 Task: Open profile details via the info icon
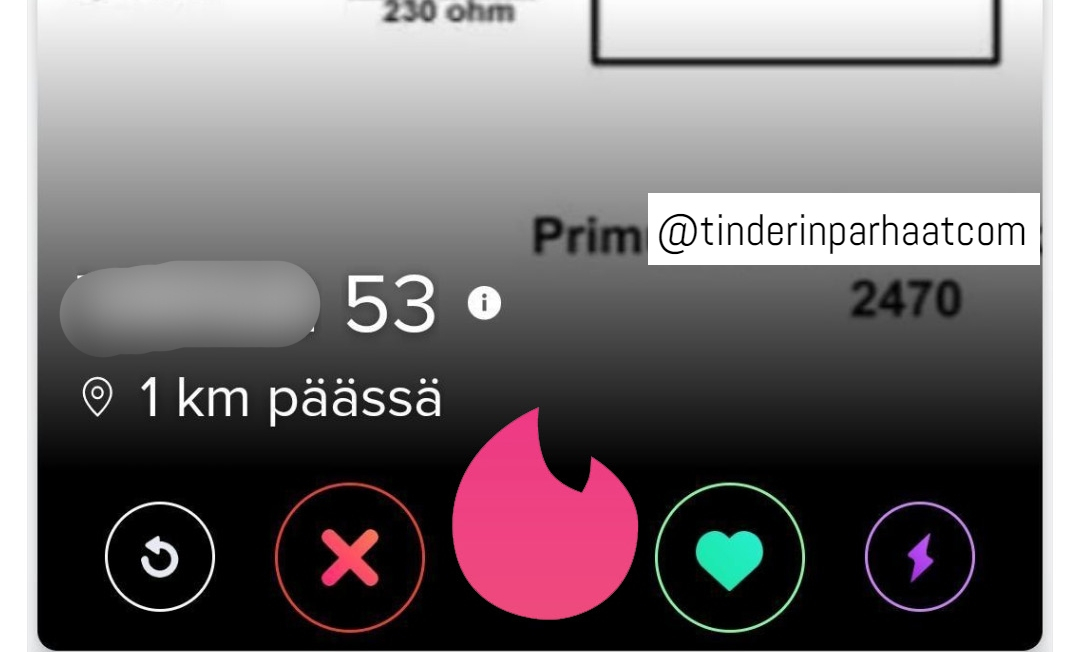pyautogui.click(x=484, y=303)
